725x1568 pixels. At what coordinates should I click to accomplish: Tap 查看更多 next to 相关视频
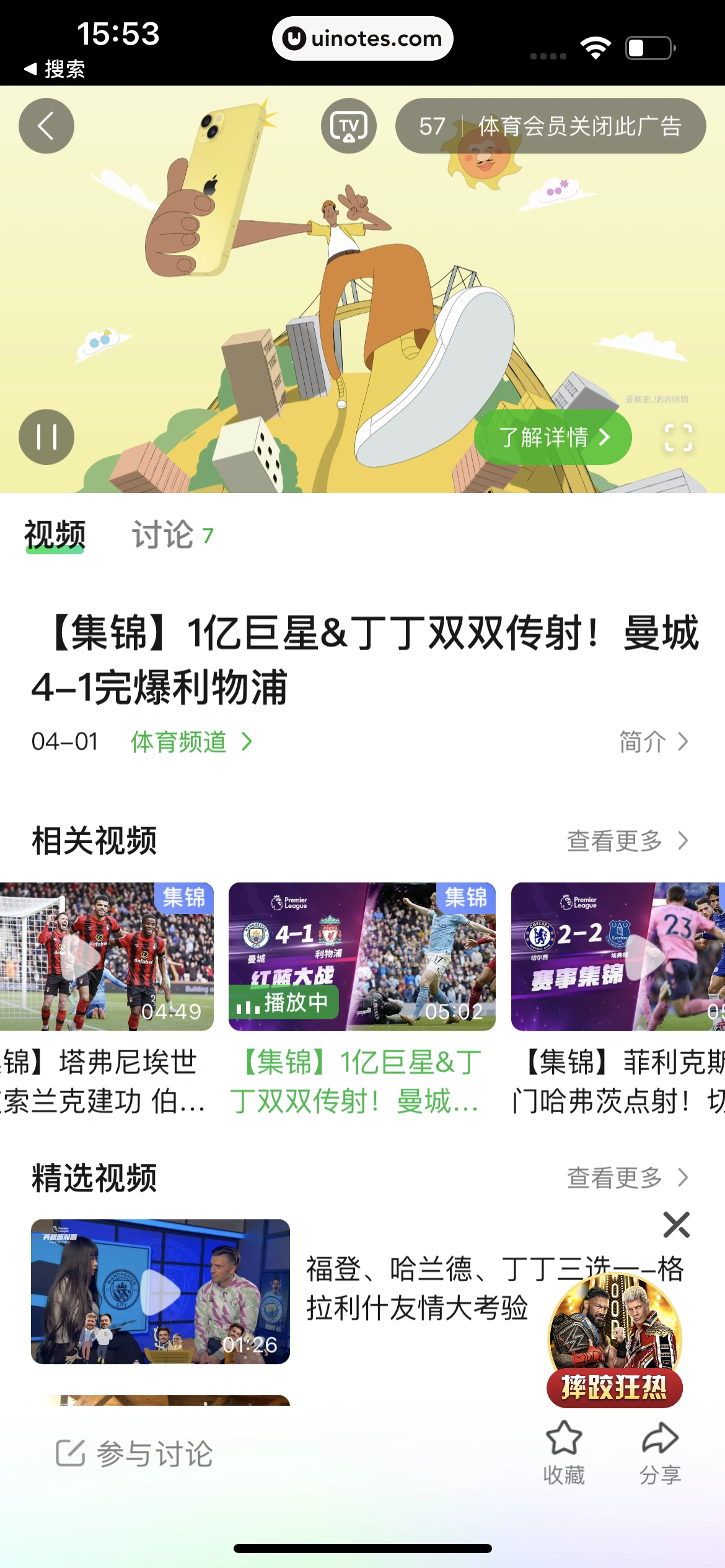pos(626,840)
